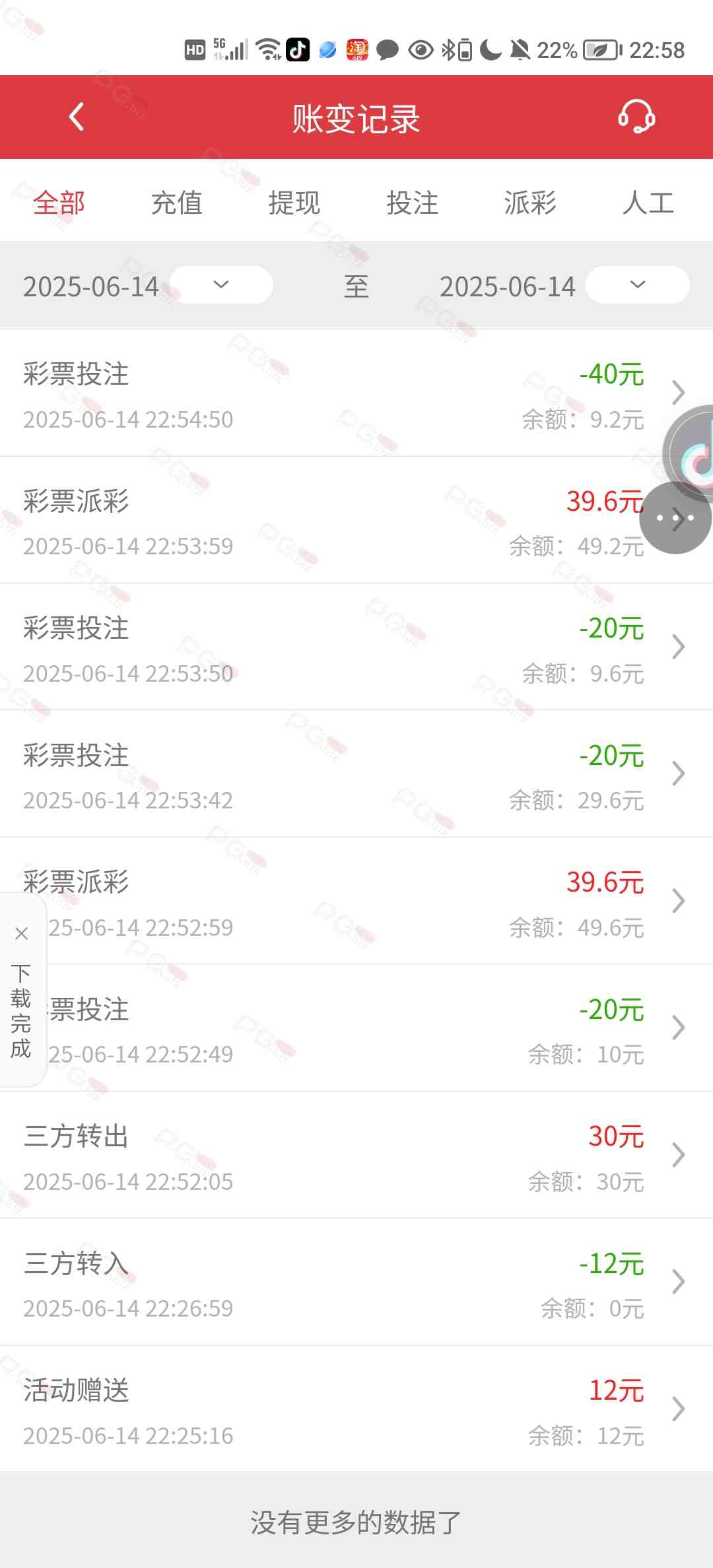
Task: Open the start date dropdown
Action: tap(221, 285)
